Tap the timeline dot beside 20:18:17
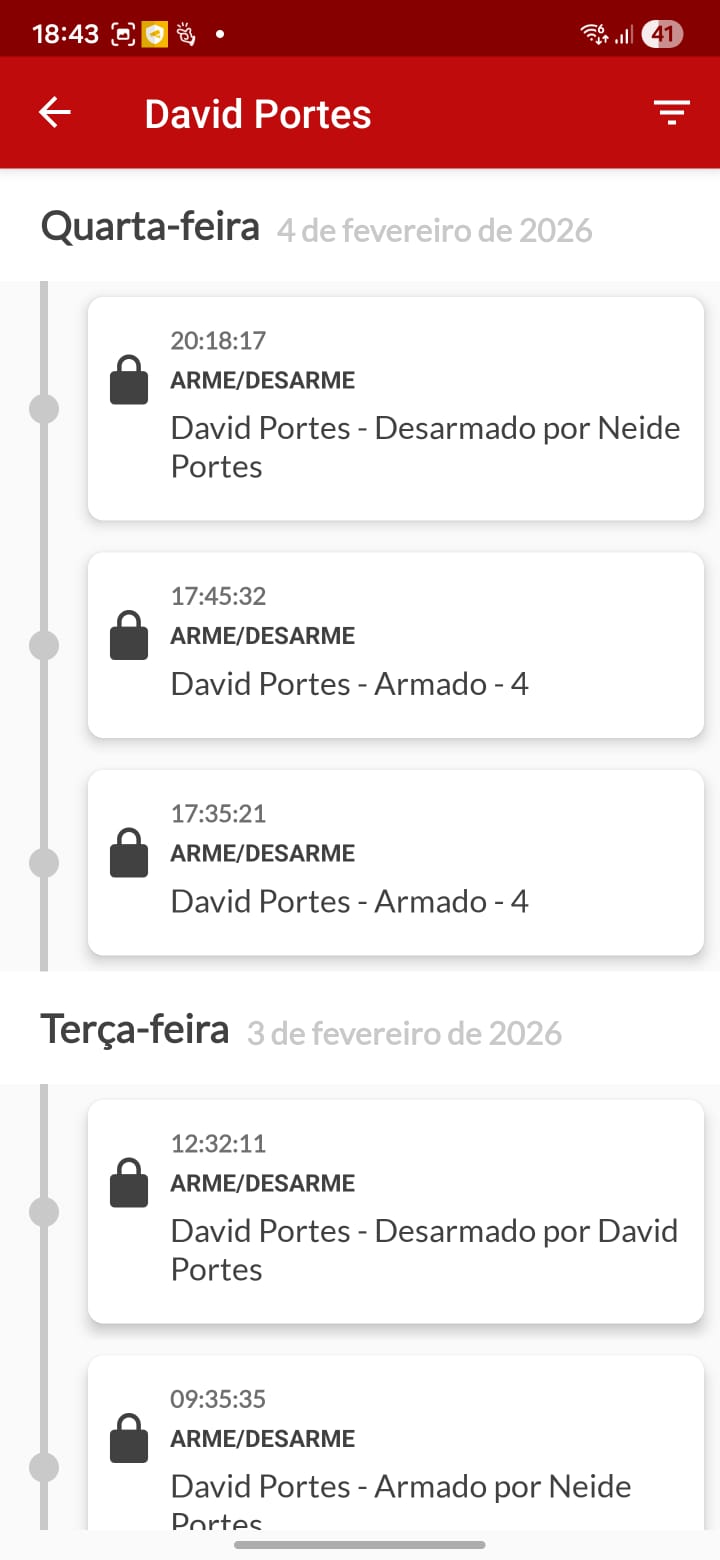720x1560 pixels. pyautogui.click(x=43, y=408)
